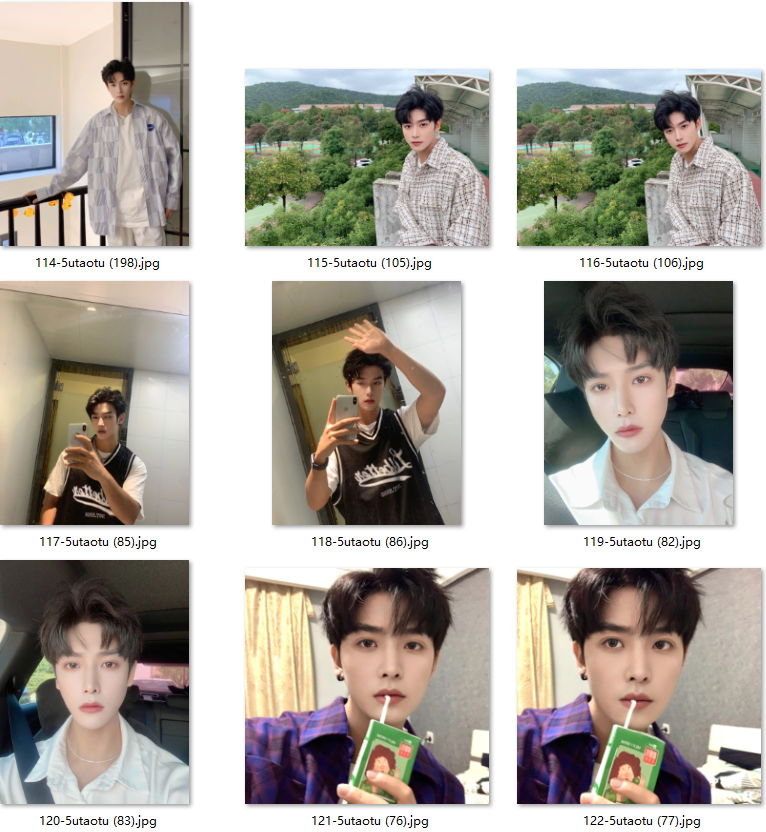Select image 115-5utaotu (105).jpg
The image size is (766, 832).
pos(367,158)
